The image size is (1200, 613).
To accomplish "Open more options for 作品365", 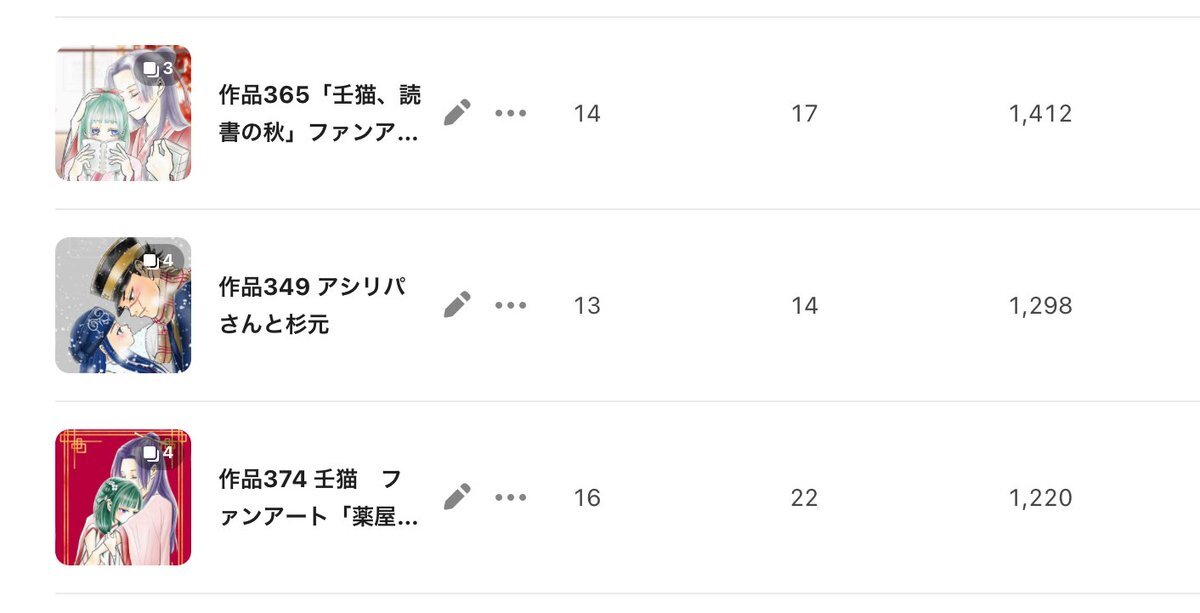I will tap(511, 113).
